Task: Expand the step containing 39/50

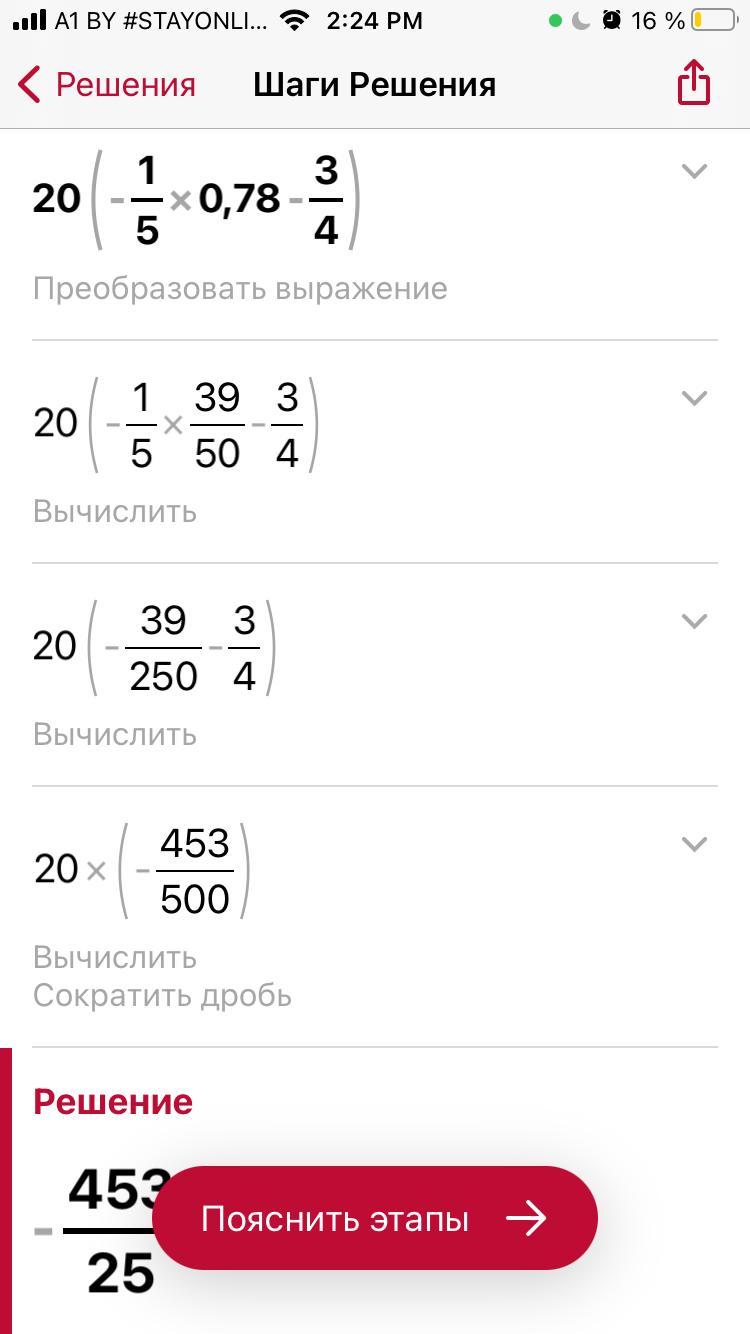Action: click(694, 398)
